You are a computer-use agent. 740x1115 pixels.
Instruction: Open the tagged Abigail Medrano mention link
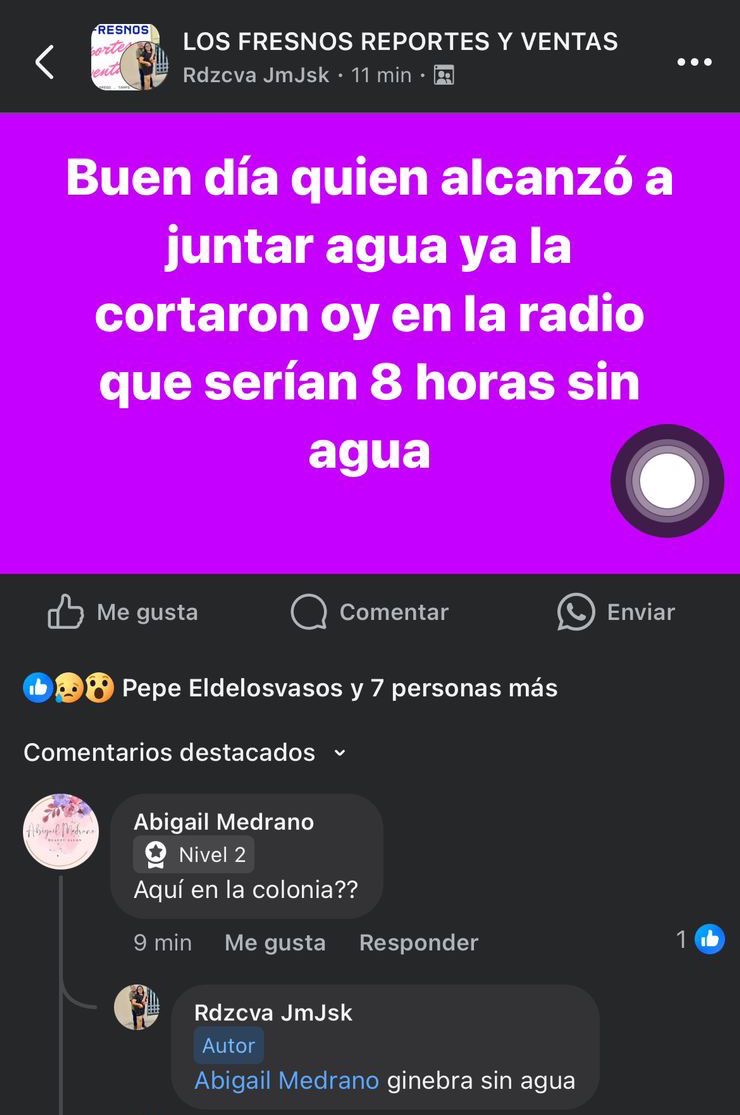click(286, 1080)
